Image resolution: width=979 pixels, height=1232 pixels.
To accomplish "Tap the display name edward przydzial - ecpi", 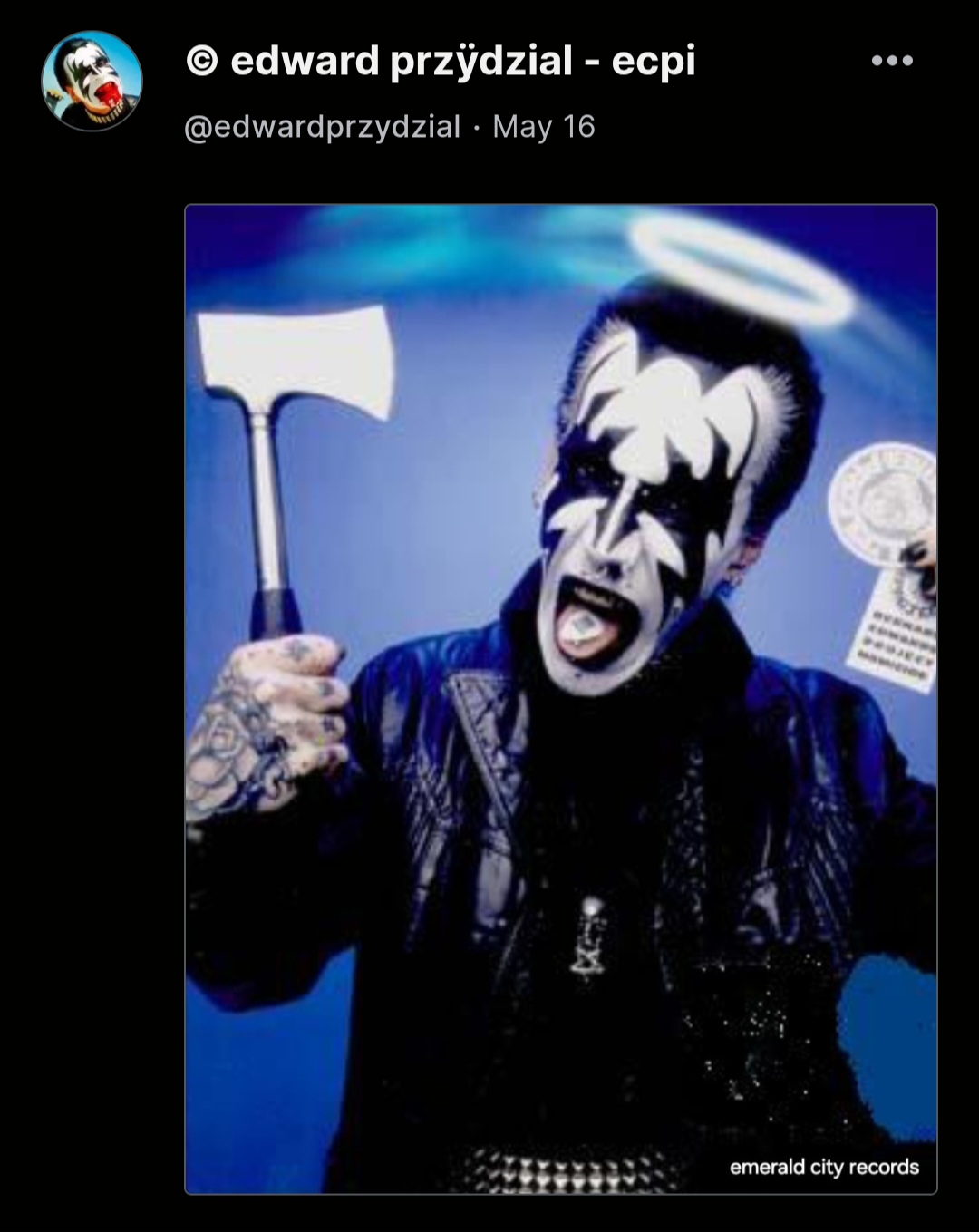I will [441, 62].
